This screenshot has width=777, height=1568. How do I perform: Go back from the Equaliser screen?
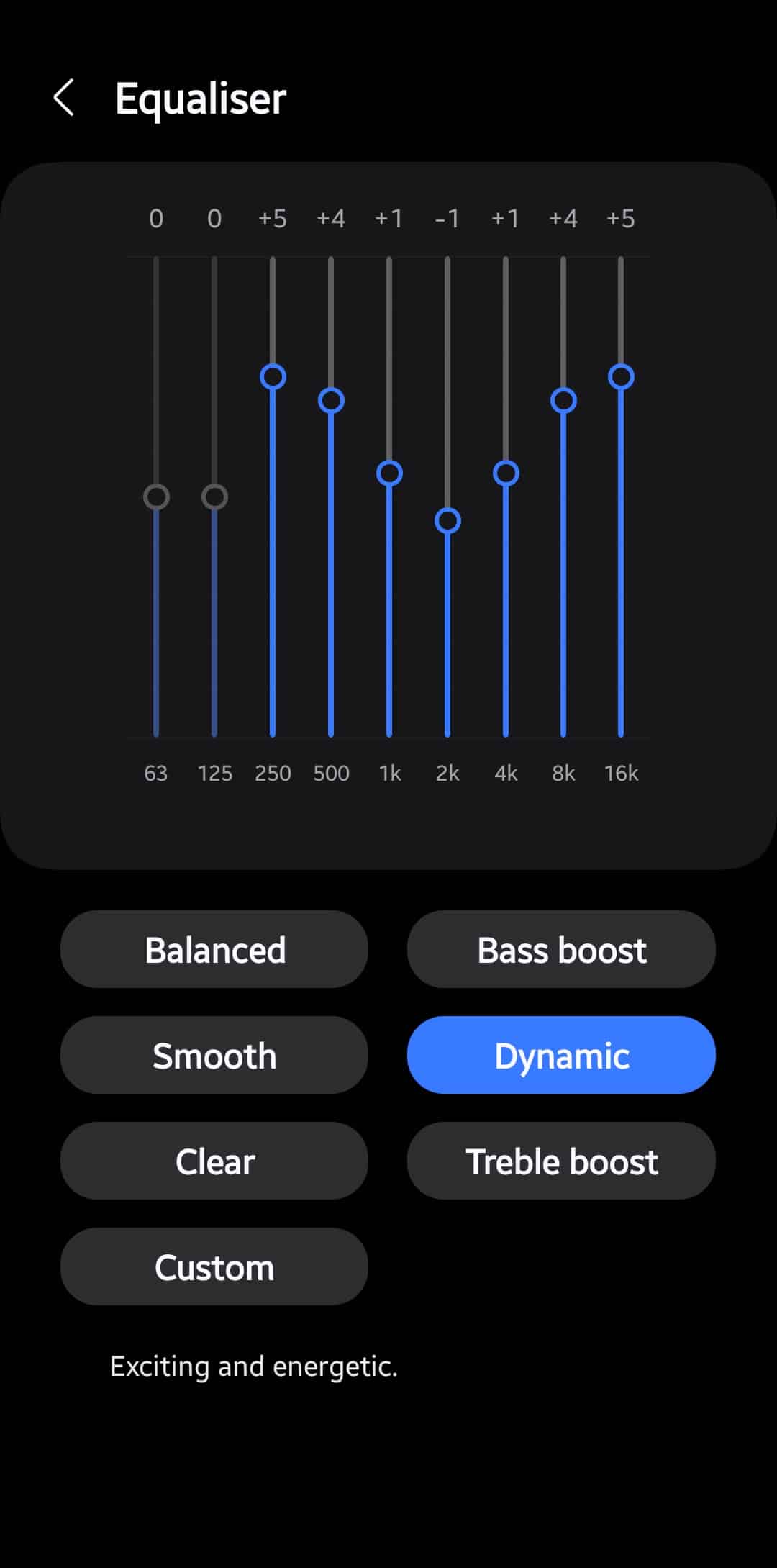(x=64, y=98)
